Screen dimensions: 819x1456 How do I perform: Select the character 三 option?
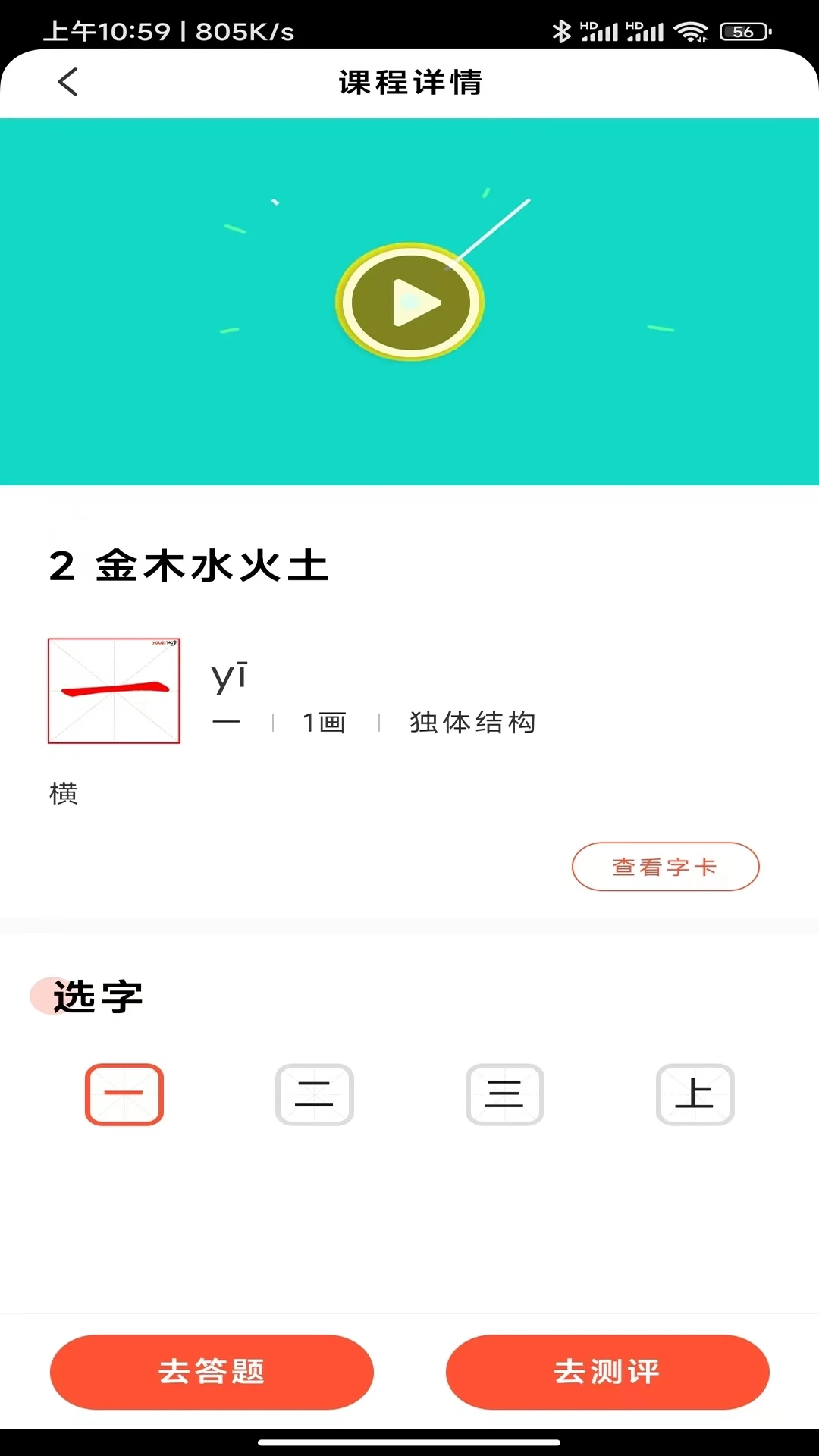(505, 1094)
